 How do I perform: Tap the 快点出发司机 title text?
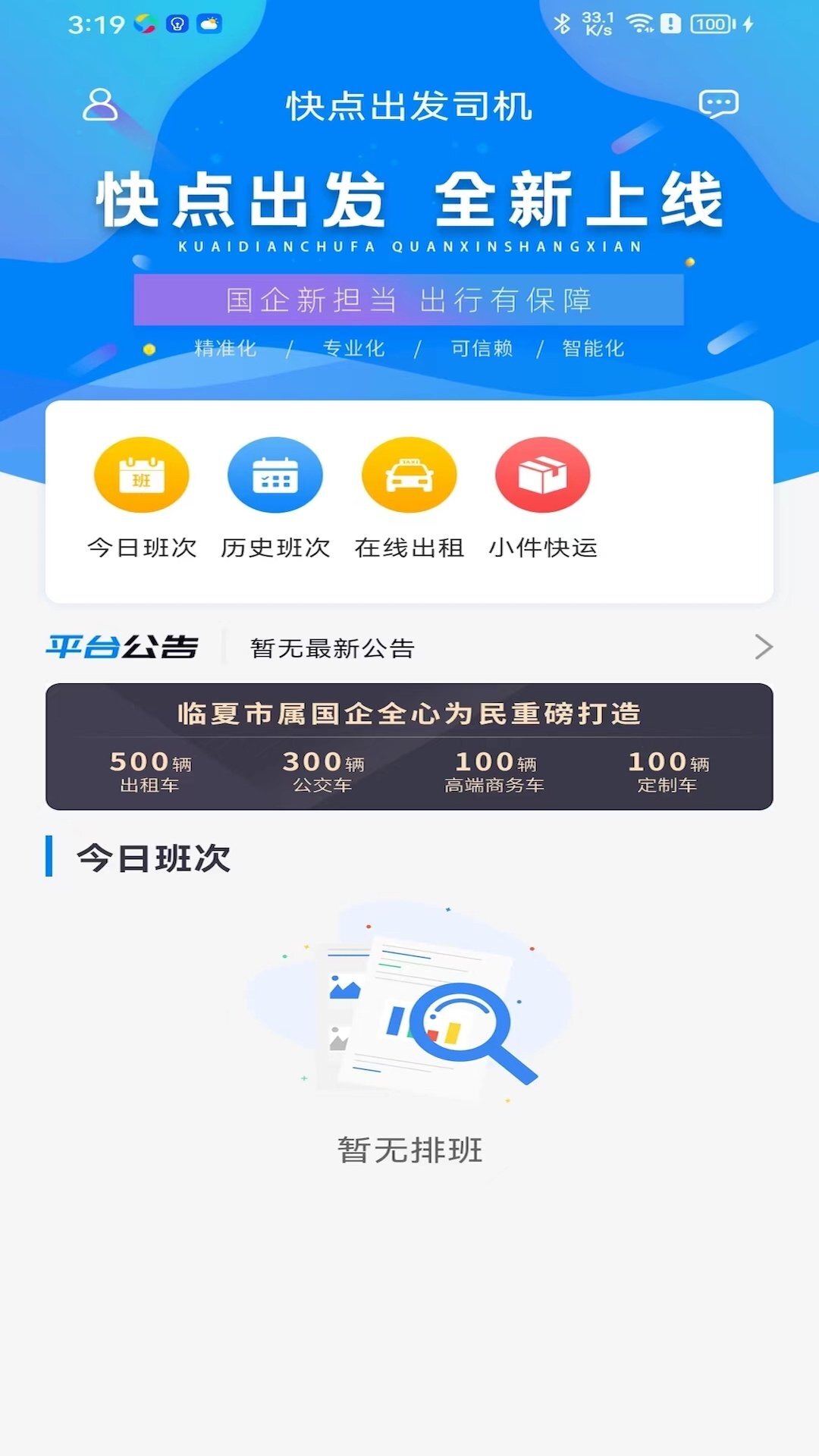pyautogui.click(x=409, y=106)
